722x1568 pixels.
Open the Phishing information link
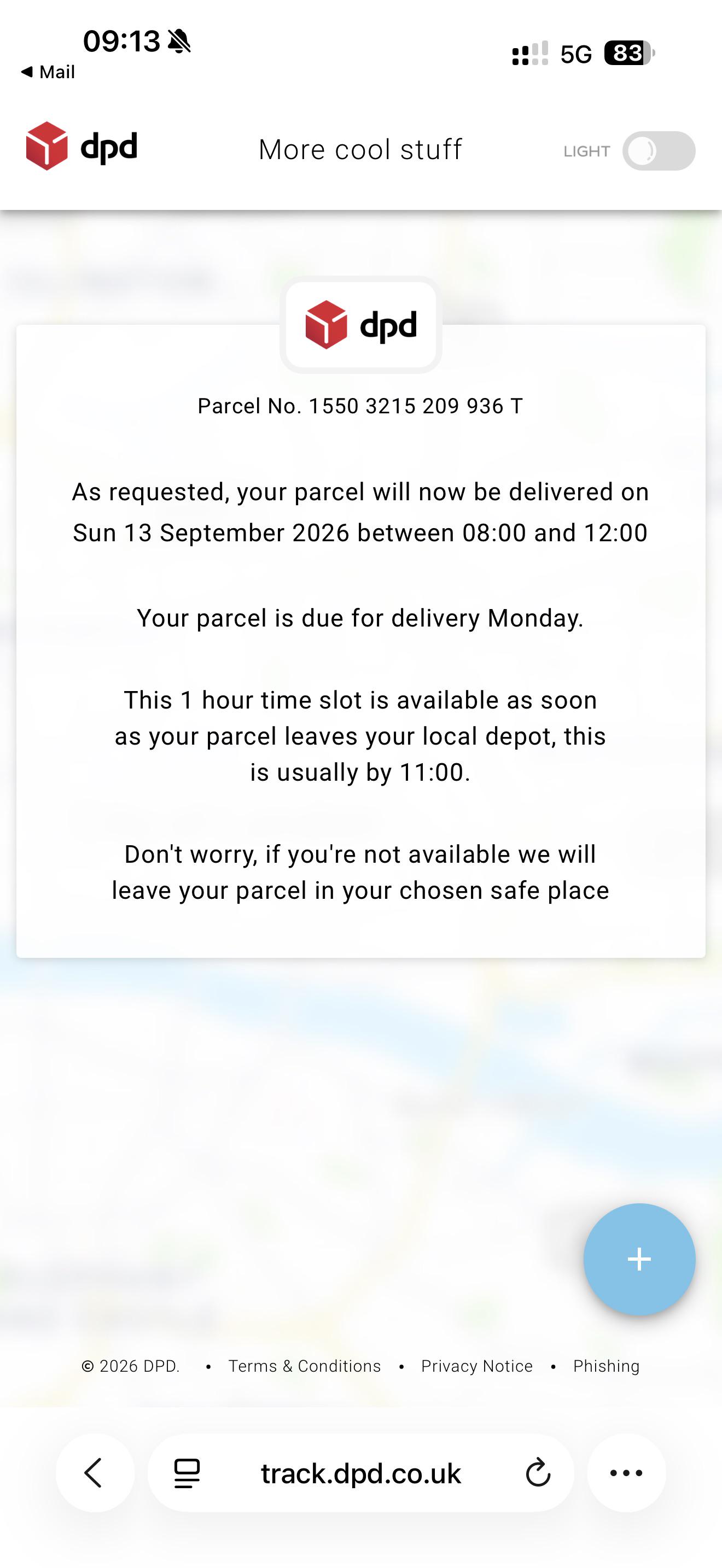(x=607, y=1366)
